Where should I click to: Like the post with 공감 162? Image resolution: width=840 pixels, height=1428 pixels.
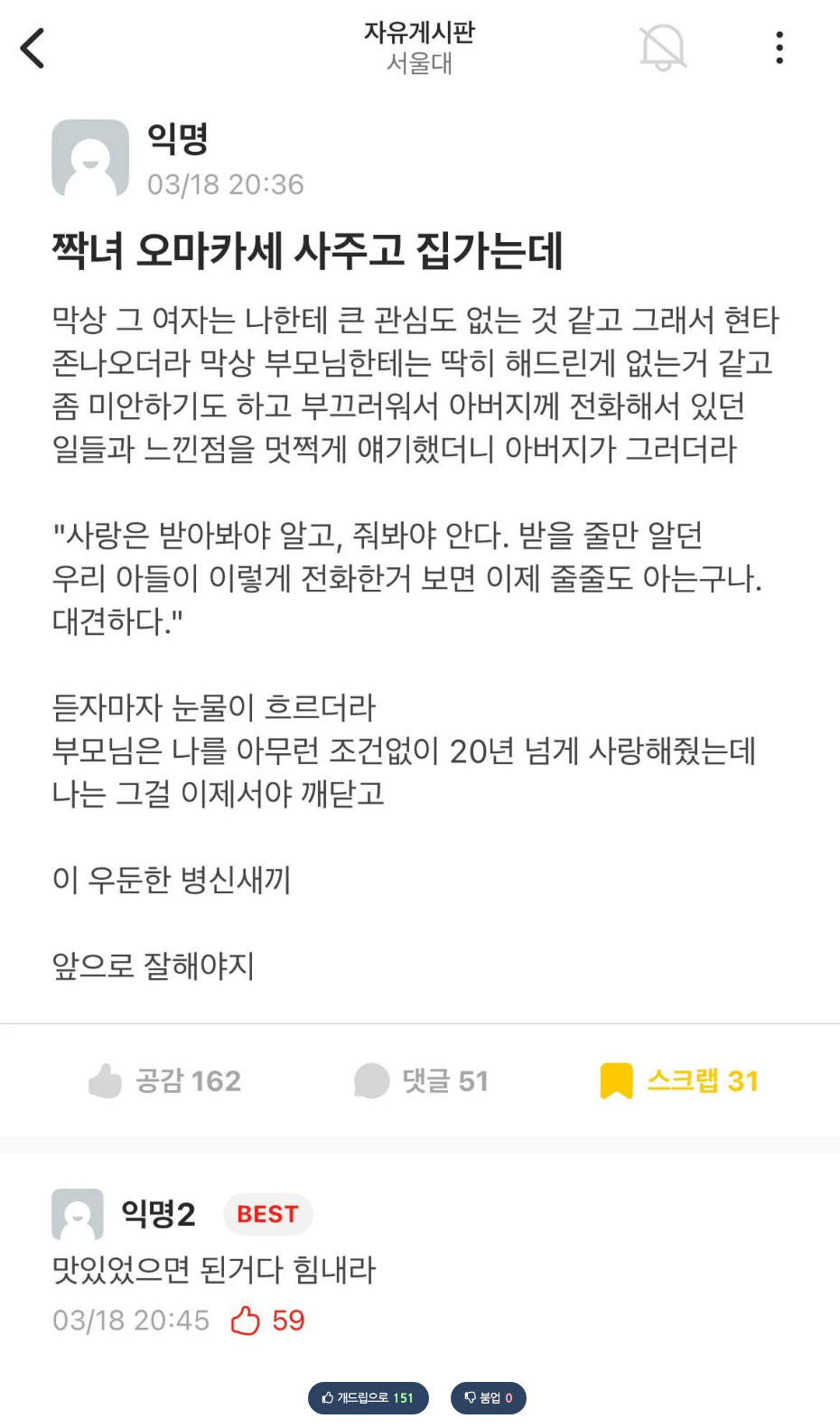coord(165,1080)
